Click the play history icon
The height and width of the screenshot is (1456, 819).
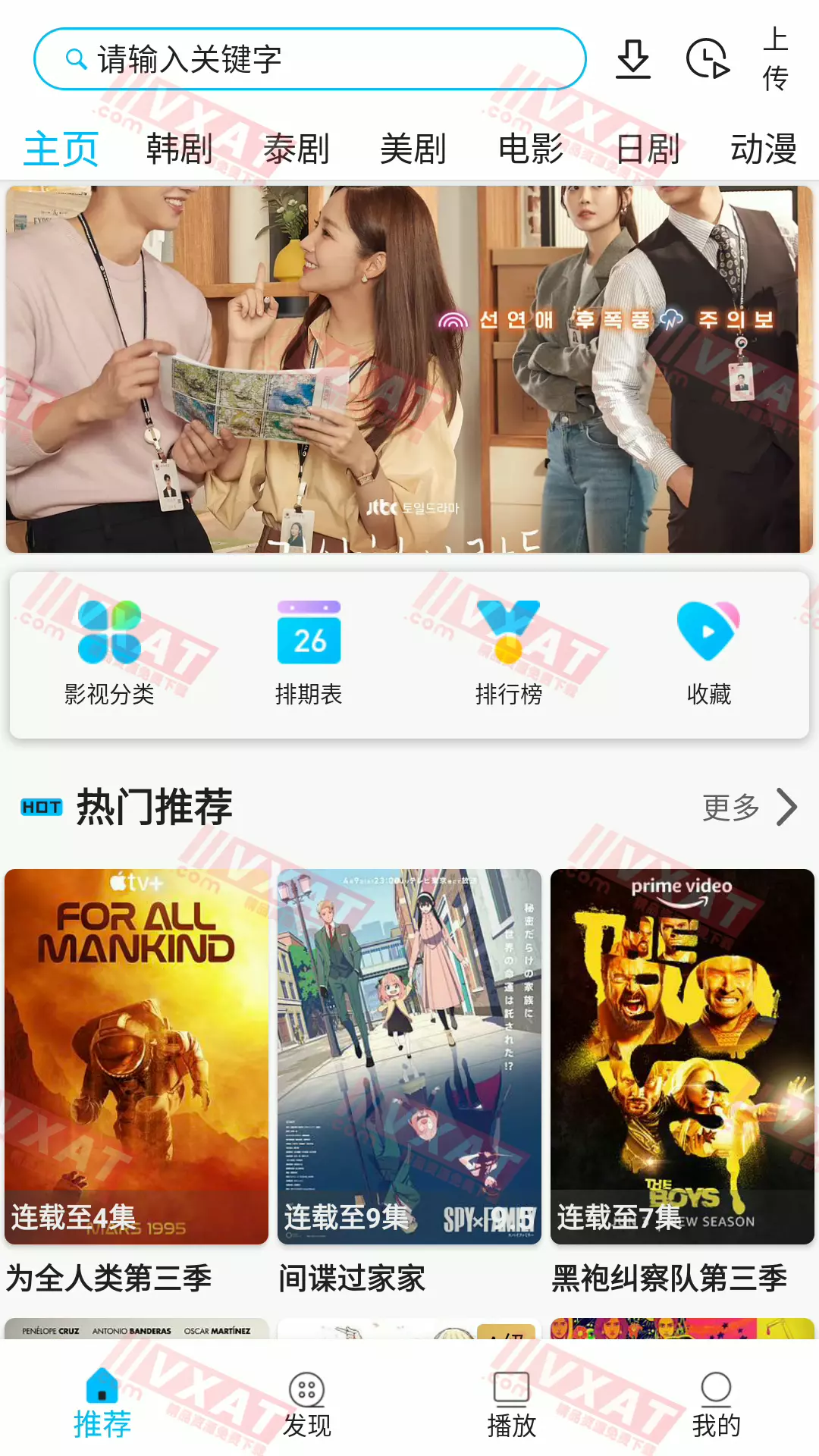[709, 59]
